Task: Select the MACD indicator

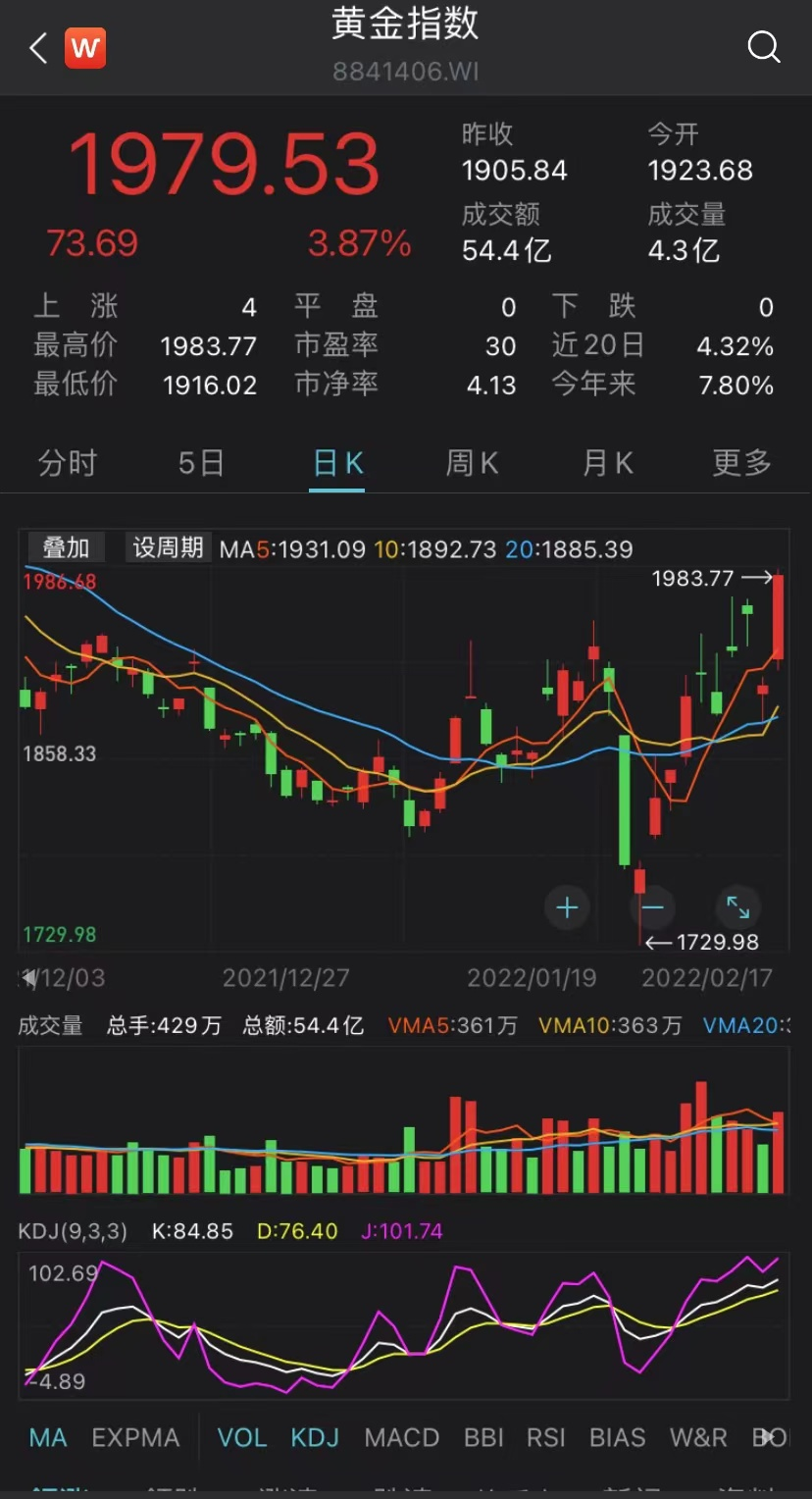Action: click(x=402, y=1438)
